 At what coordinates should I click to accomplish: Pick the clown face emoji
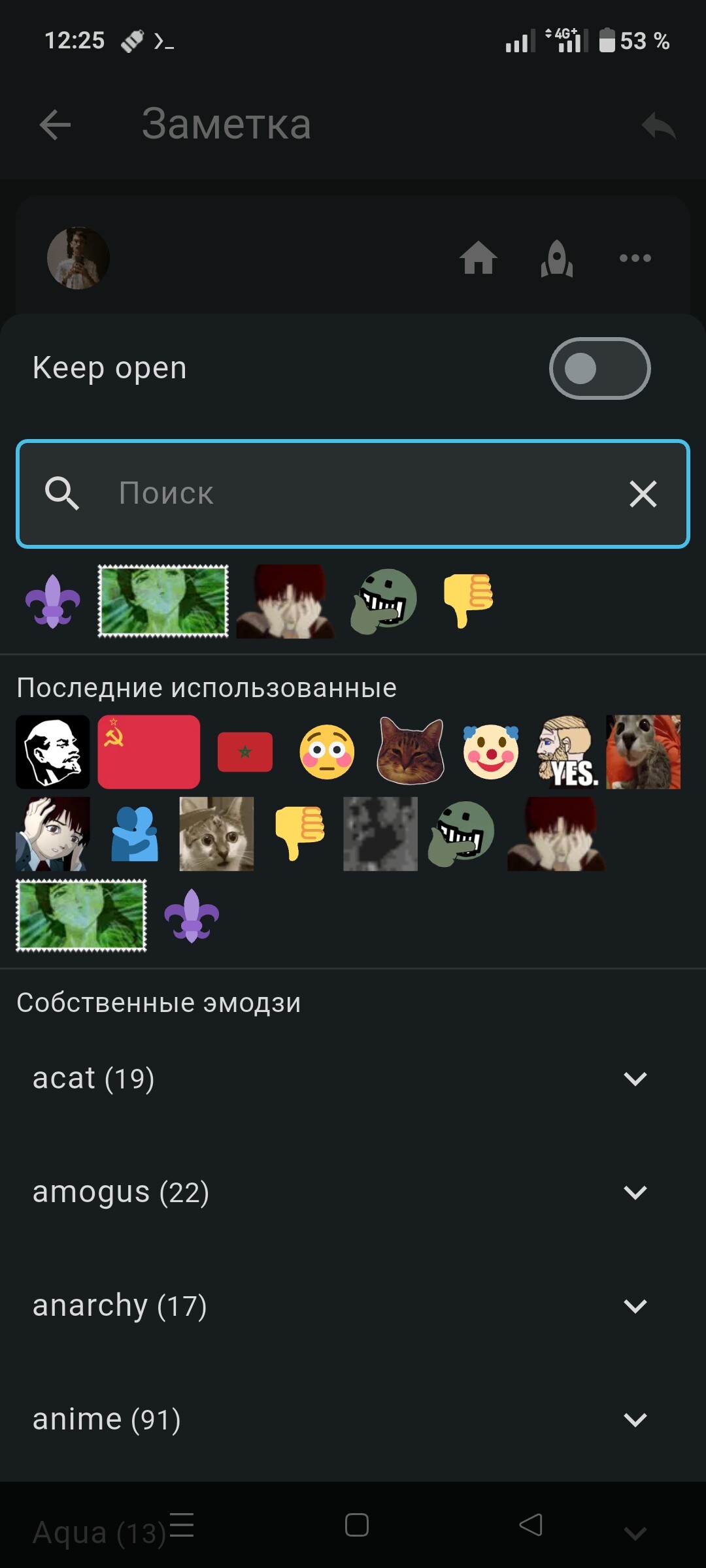(x=491, y=752)
